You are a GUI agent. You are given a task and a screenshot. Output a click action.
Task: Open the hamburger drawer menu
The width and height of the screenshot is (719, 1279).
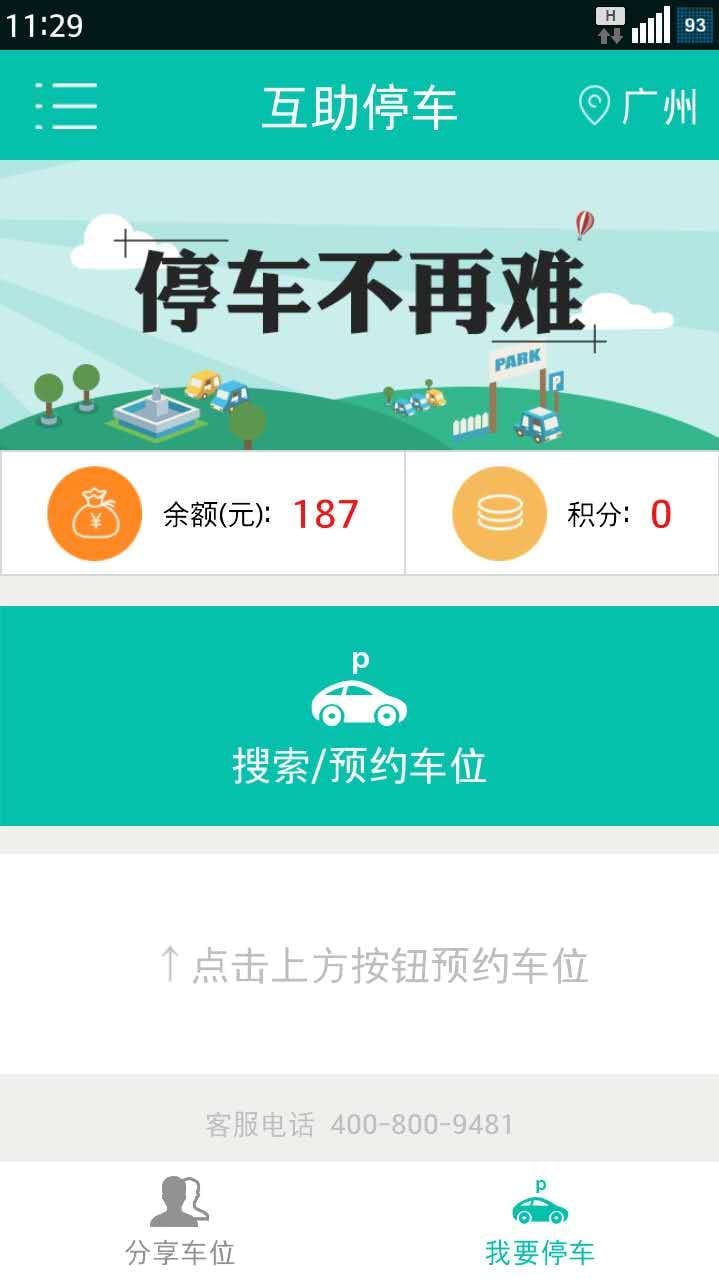tap(66, 105)
